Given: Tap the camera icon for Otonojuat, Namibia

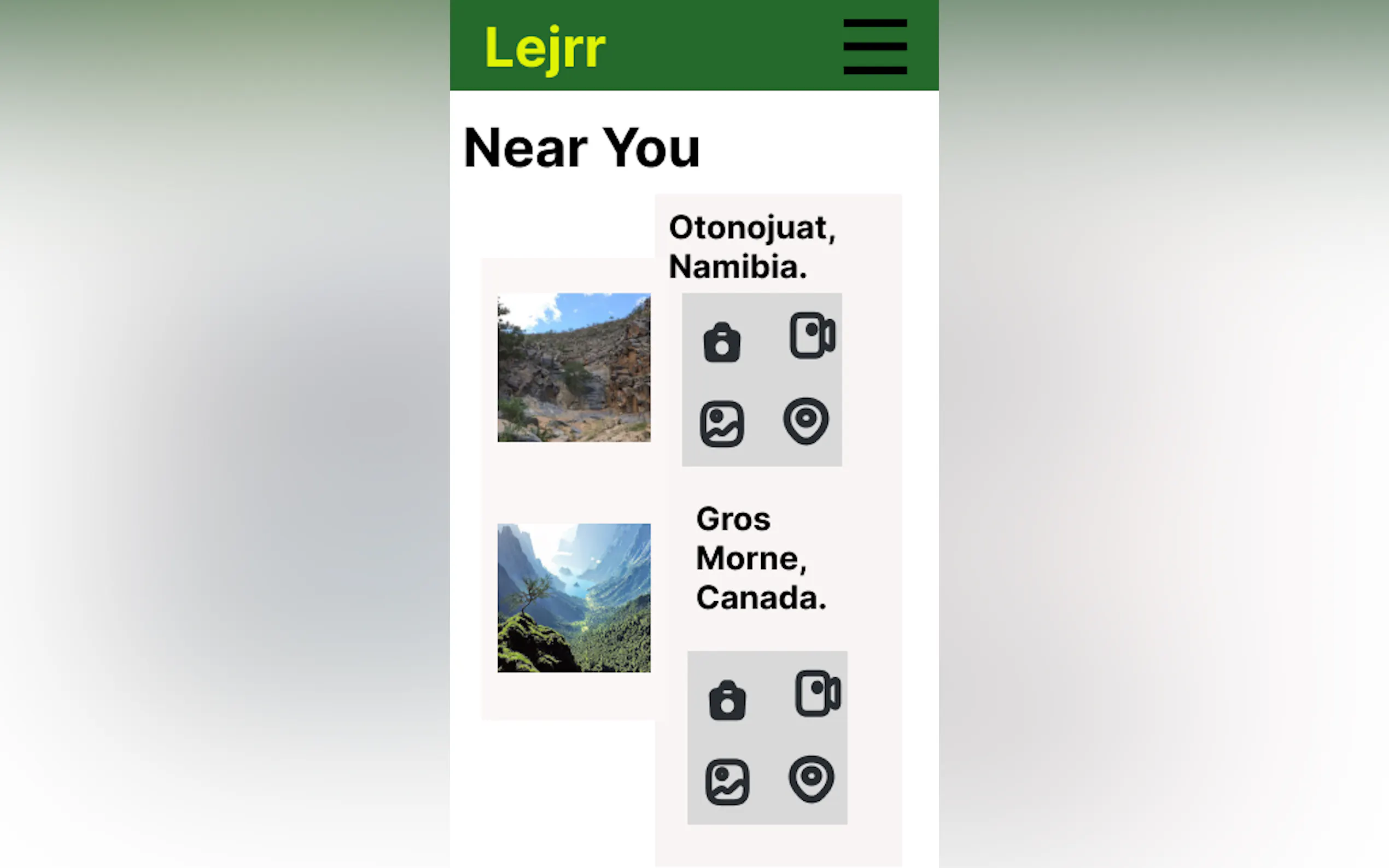Looking at the screenshot, I should pos(722,342).
